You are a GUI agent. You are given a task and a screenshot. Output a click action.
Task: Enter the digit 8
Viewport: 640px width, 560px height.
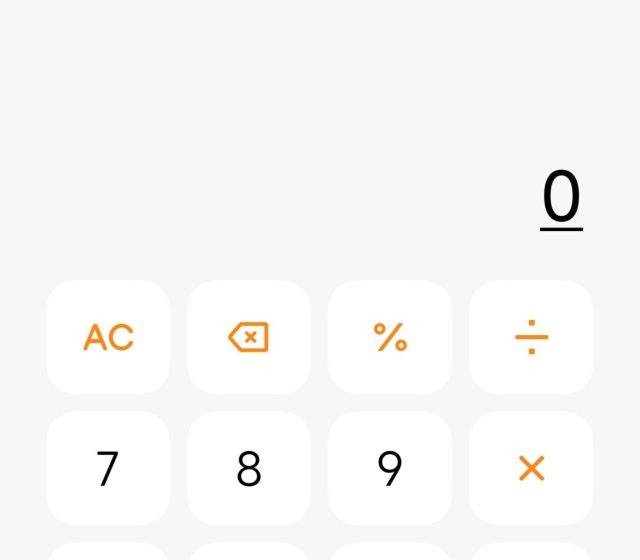click(x=249, y=468)
